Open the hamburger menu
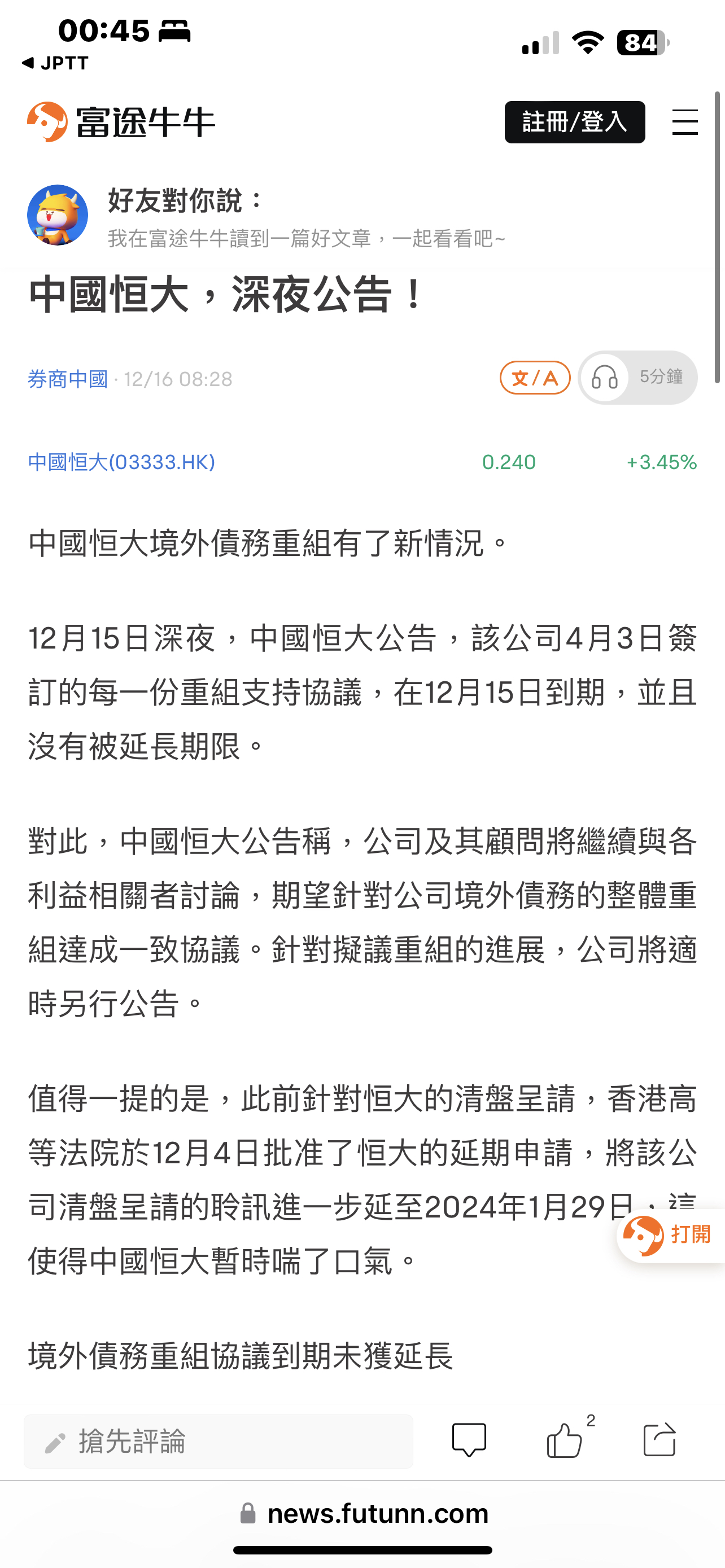 [685, 122]
